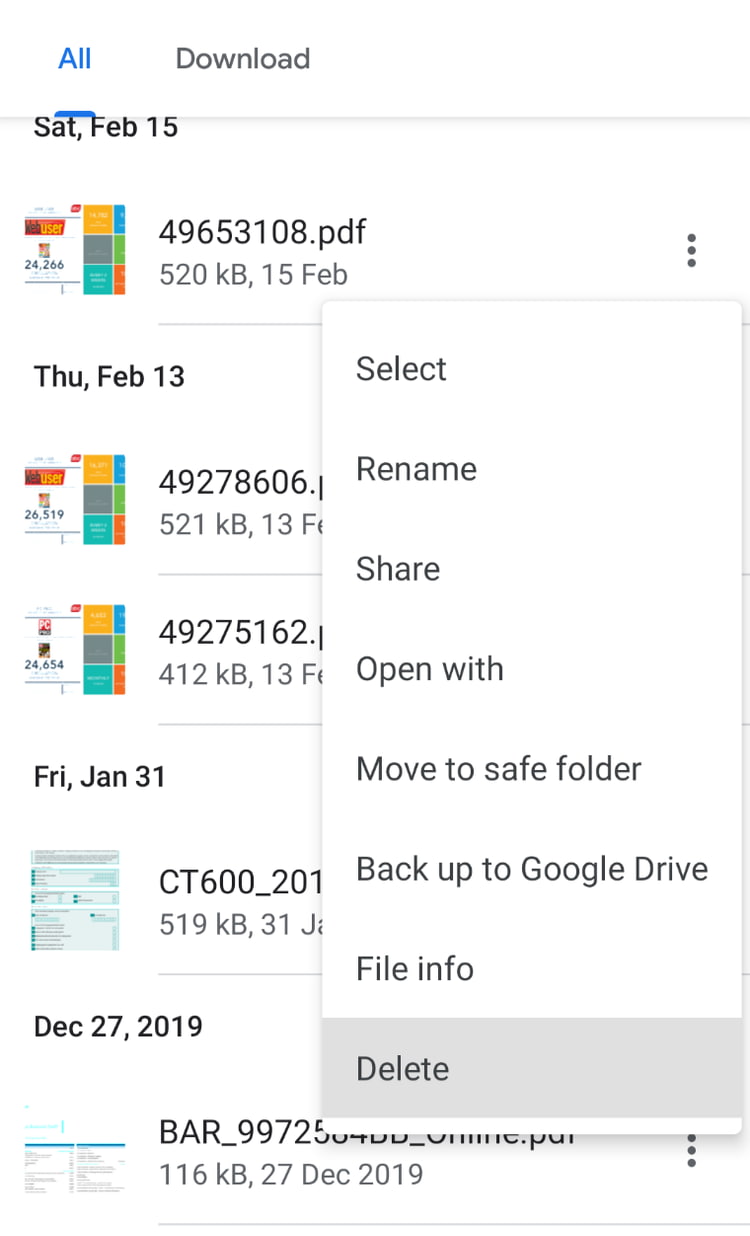Share the file via menu option
The width and height of the screenshot is (750, 1236).
(x=531, y=568)
